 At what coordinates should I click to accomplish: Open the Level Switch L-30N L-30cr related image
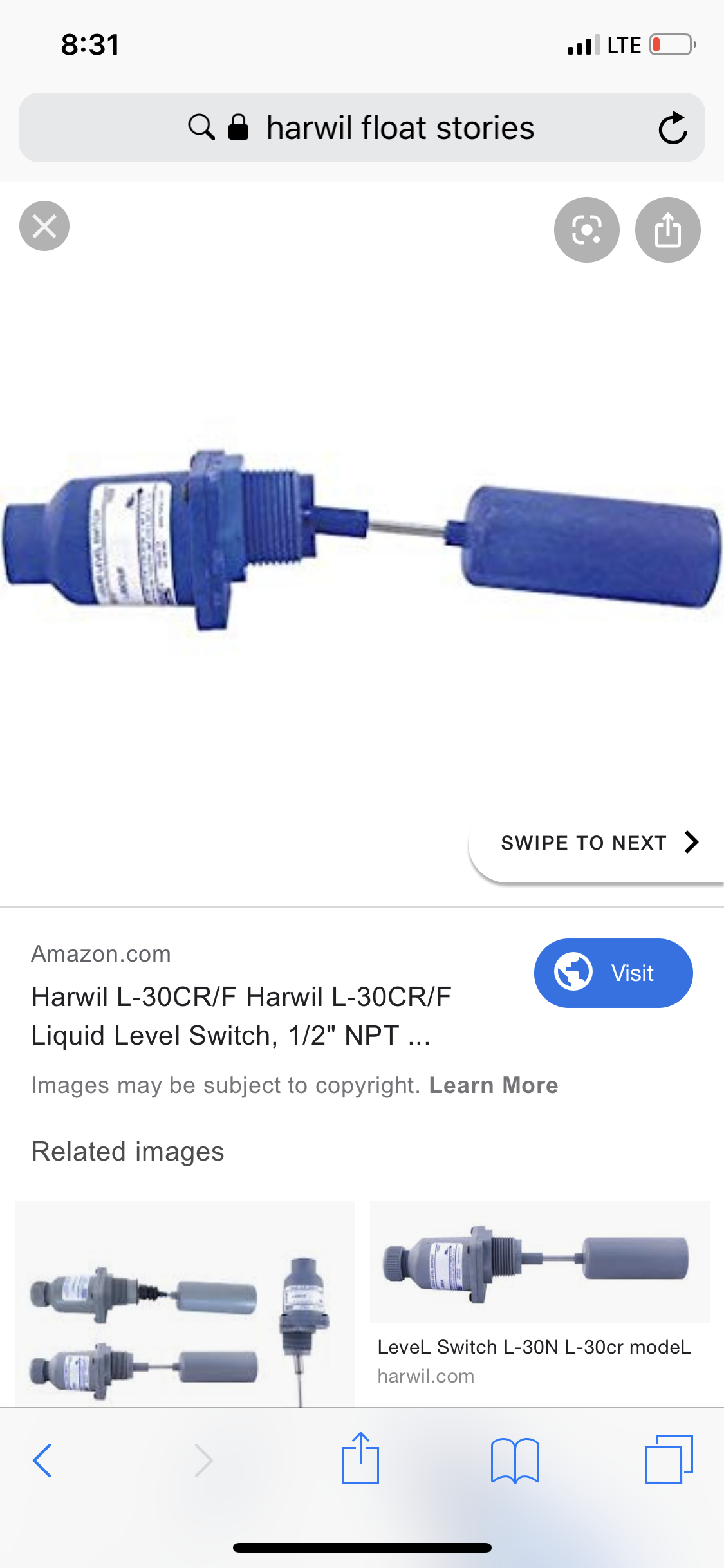click(539, 1262)
